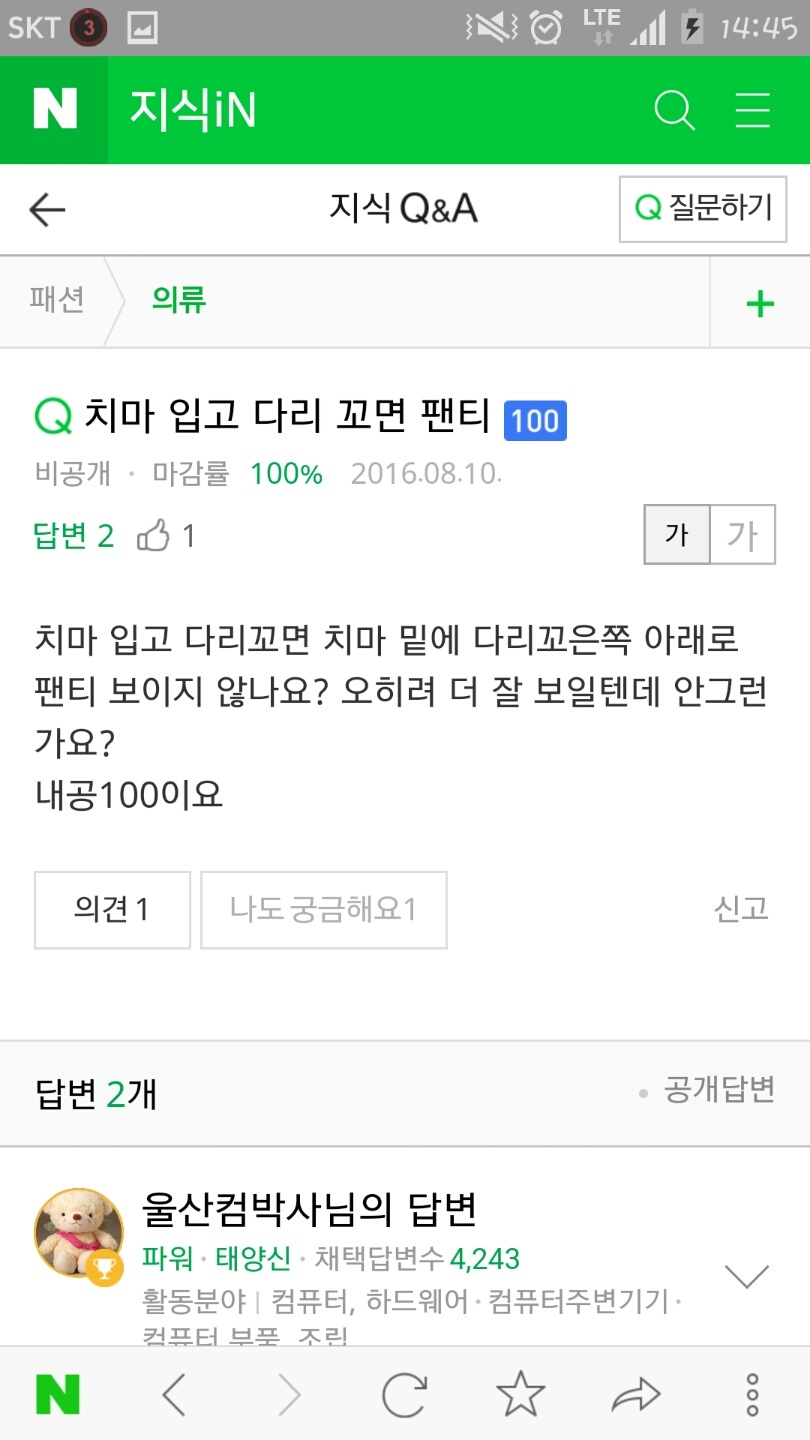Viewport: 810px width, 1440px height.
Task: Like the question with thumbs-up
Action: [154, 536]
